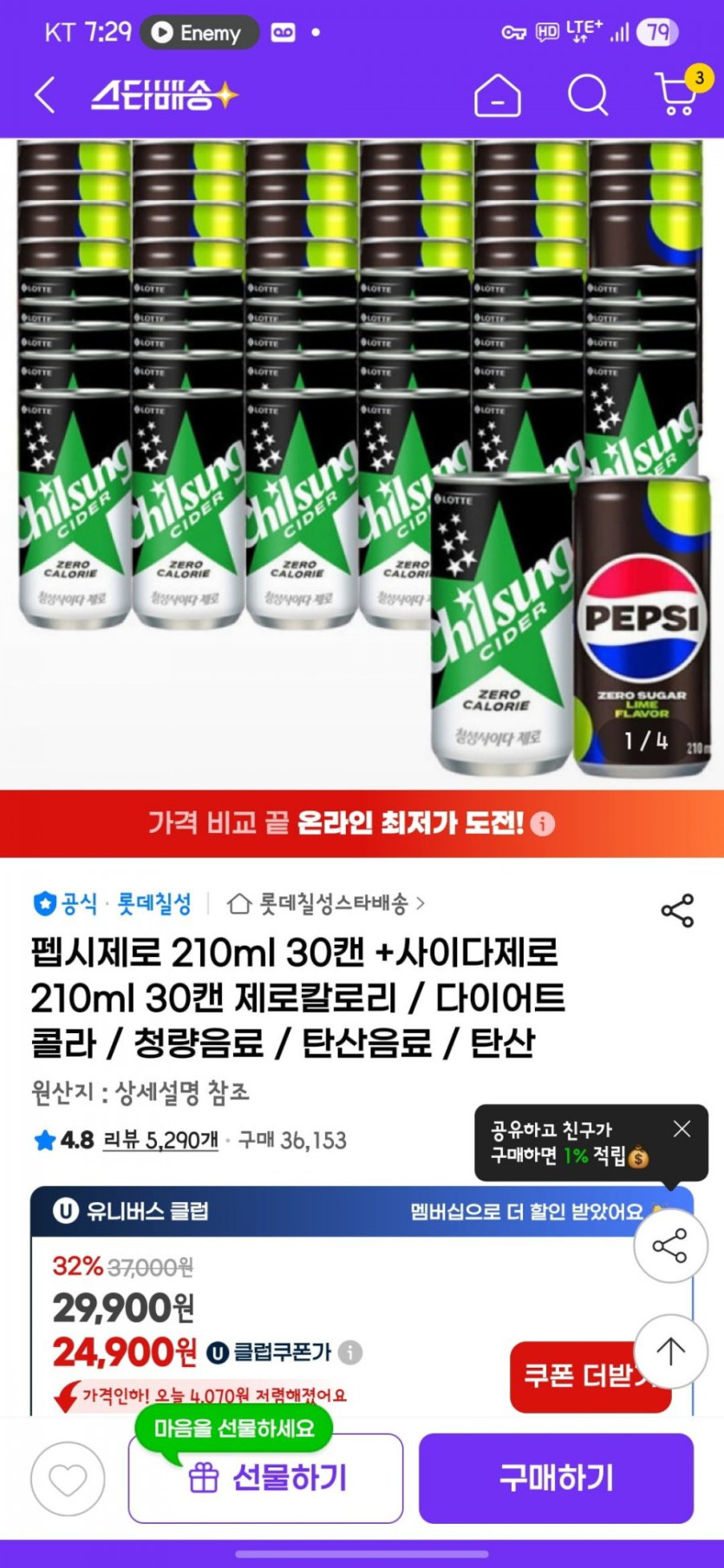Show 클럽쿠폰가 info tooltip
This screenshot has height=1568, width=724.
350,1351
